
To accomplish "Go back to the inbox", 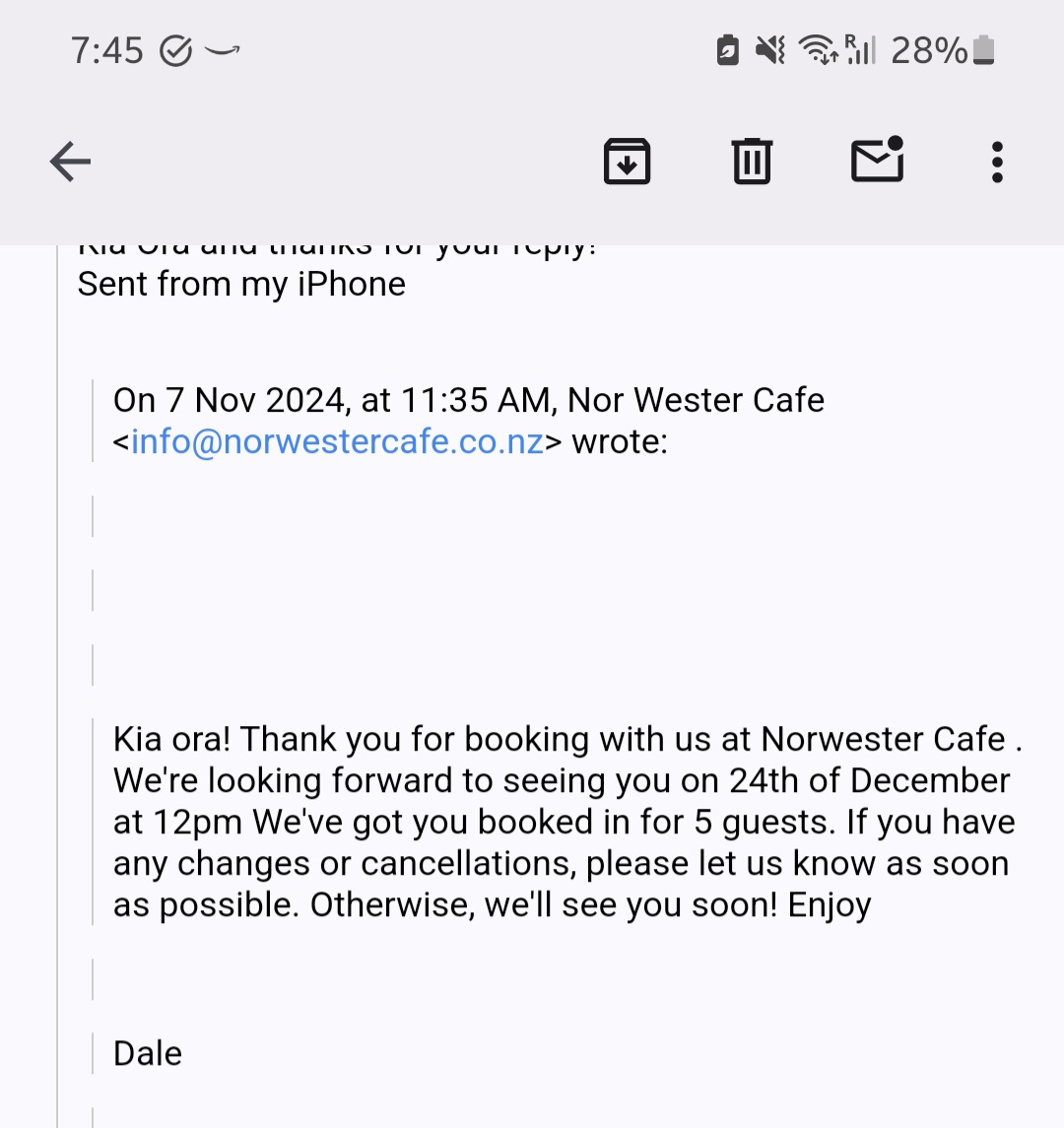I will [70, 162].
